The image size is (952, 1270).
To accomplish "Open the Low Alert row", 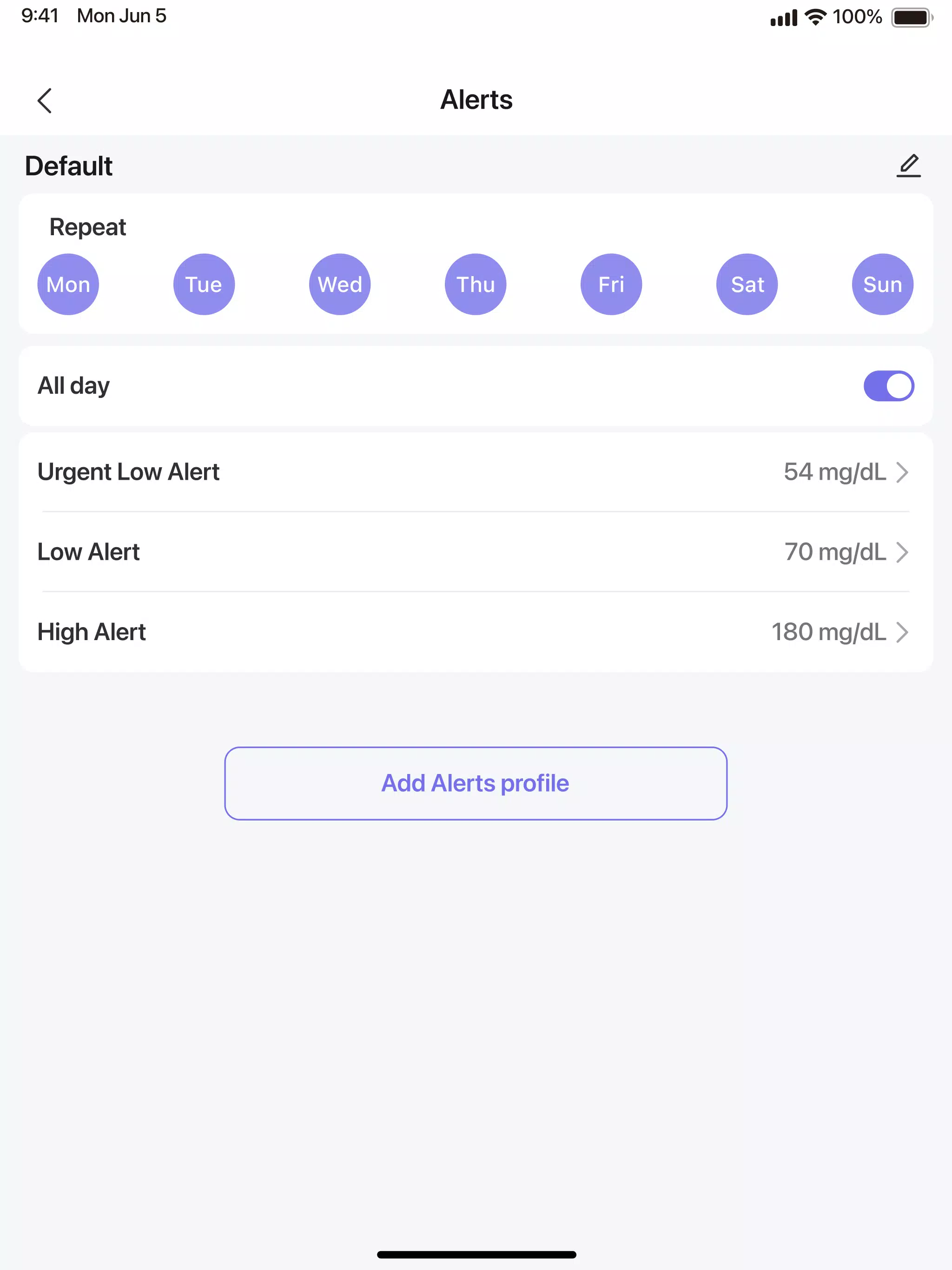I will click(x=476, y=552).
